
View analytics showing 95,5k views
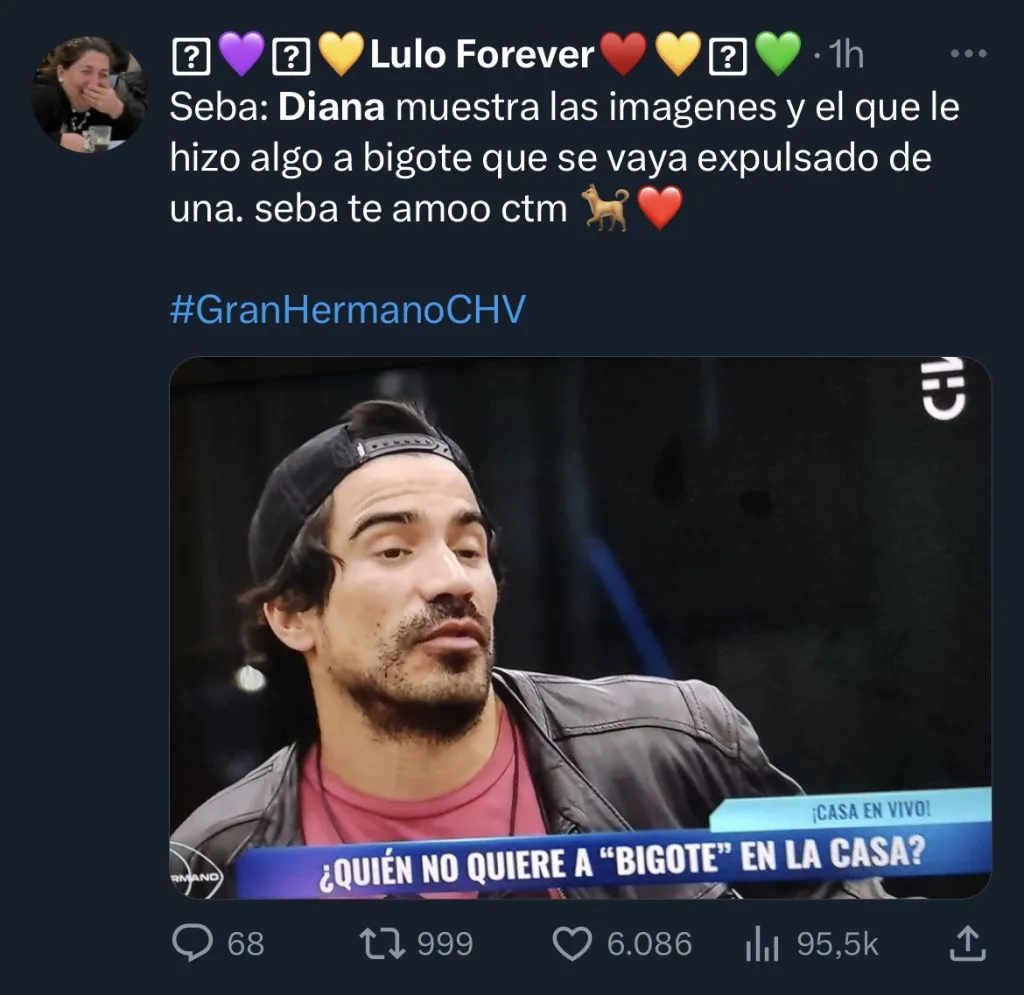pos(761,943)
